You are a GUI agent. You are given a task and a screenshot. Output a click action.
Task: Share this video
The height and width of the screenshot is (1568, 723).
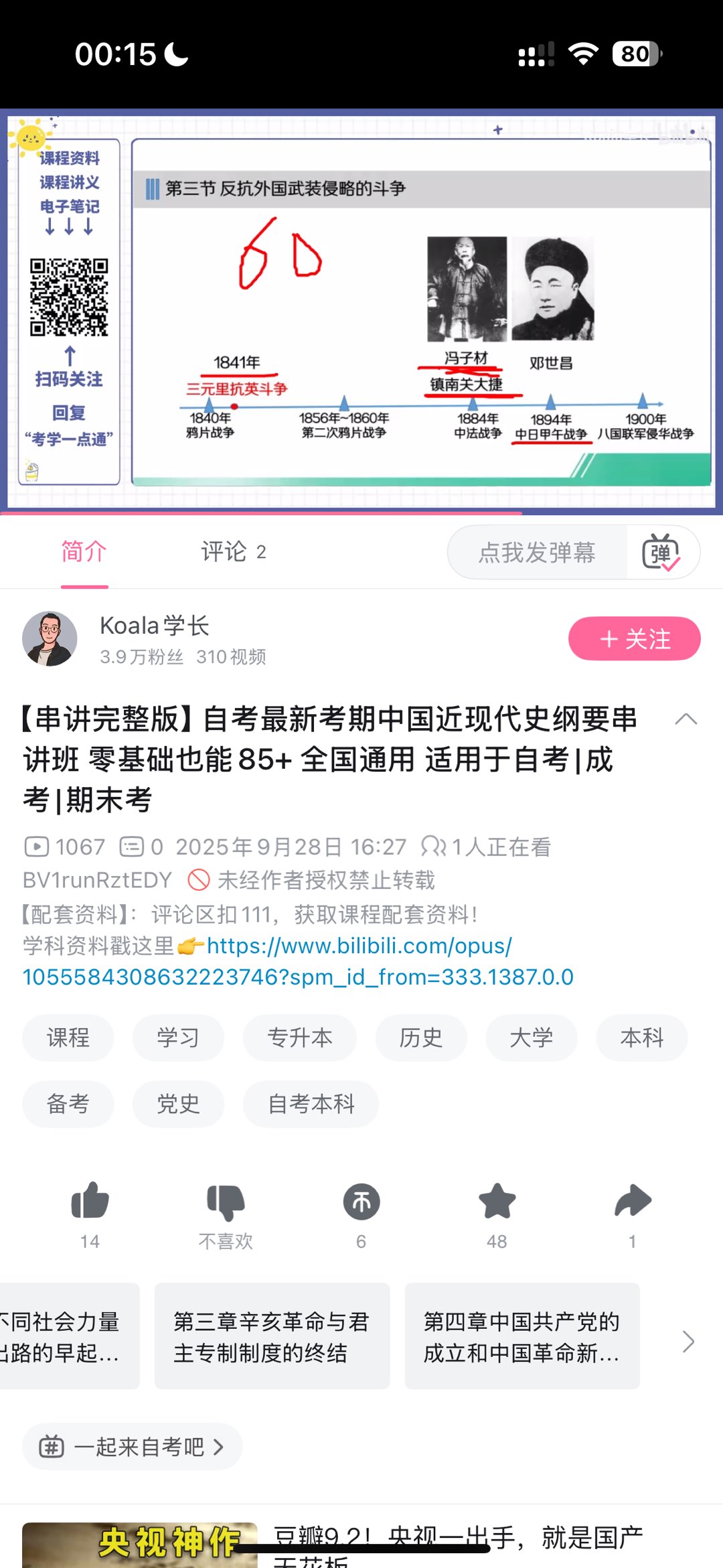click(x=633, y=1202)
